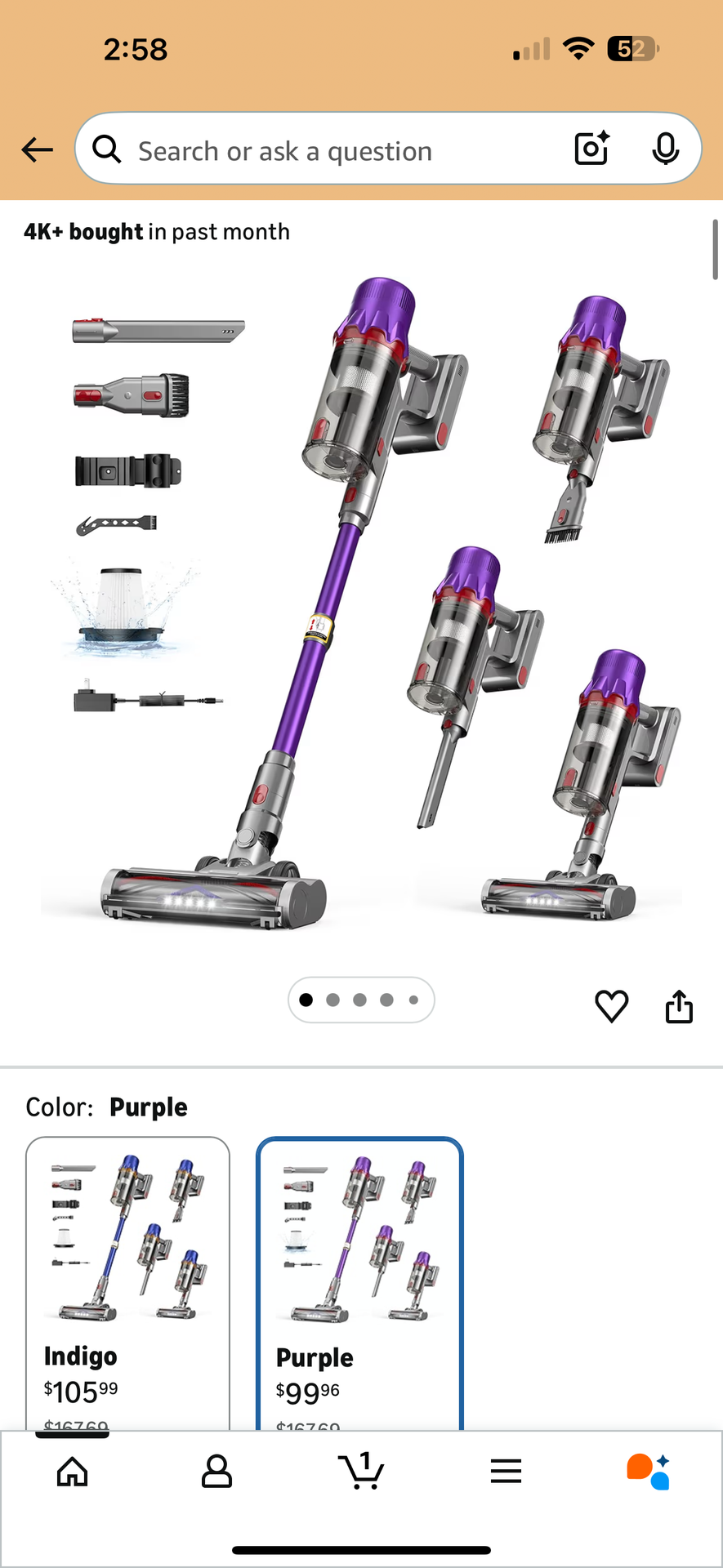Launch the AI shopping assistant

click(649, 1472)
